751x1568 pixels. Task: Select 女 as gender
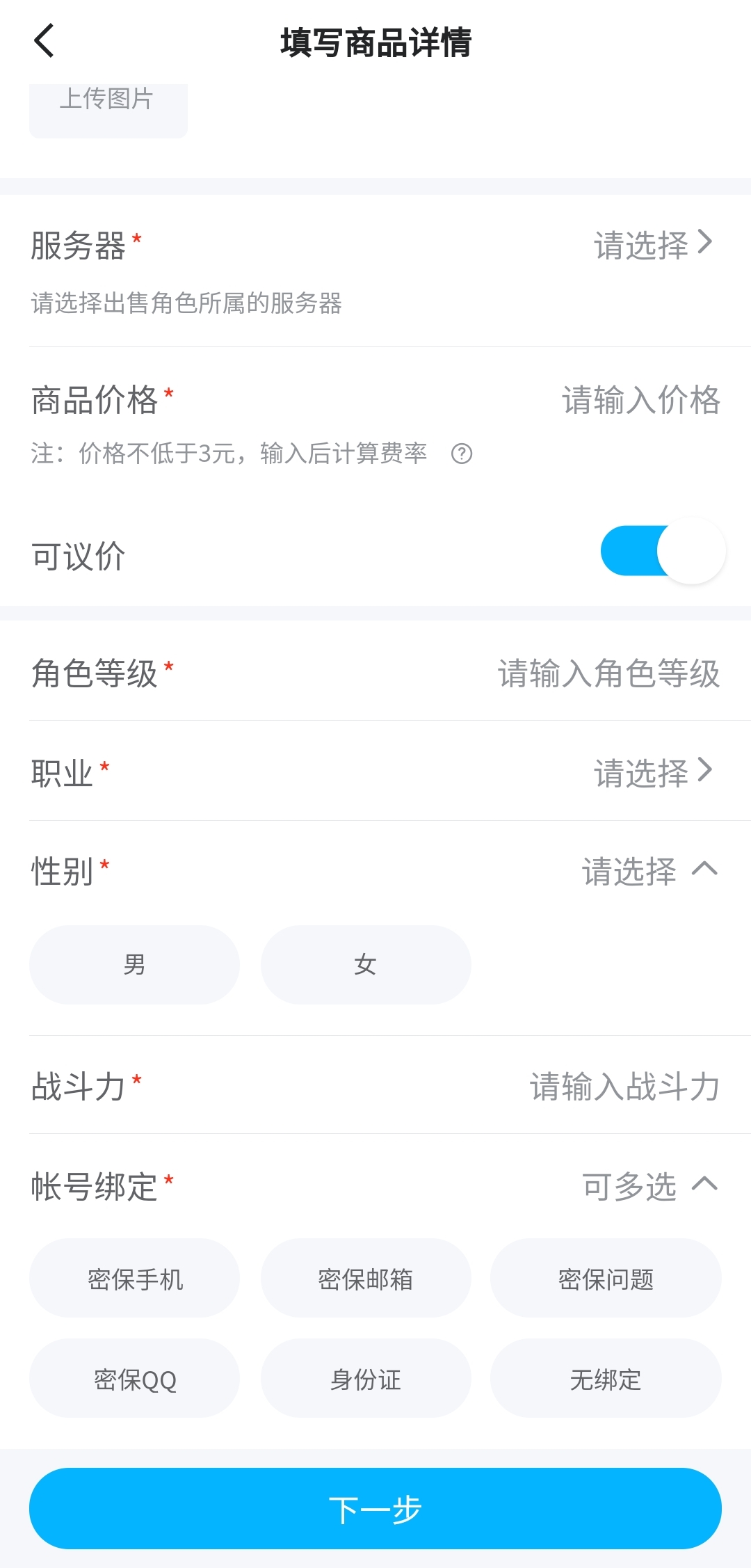[366, 964]
